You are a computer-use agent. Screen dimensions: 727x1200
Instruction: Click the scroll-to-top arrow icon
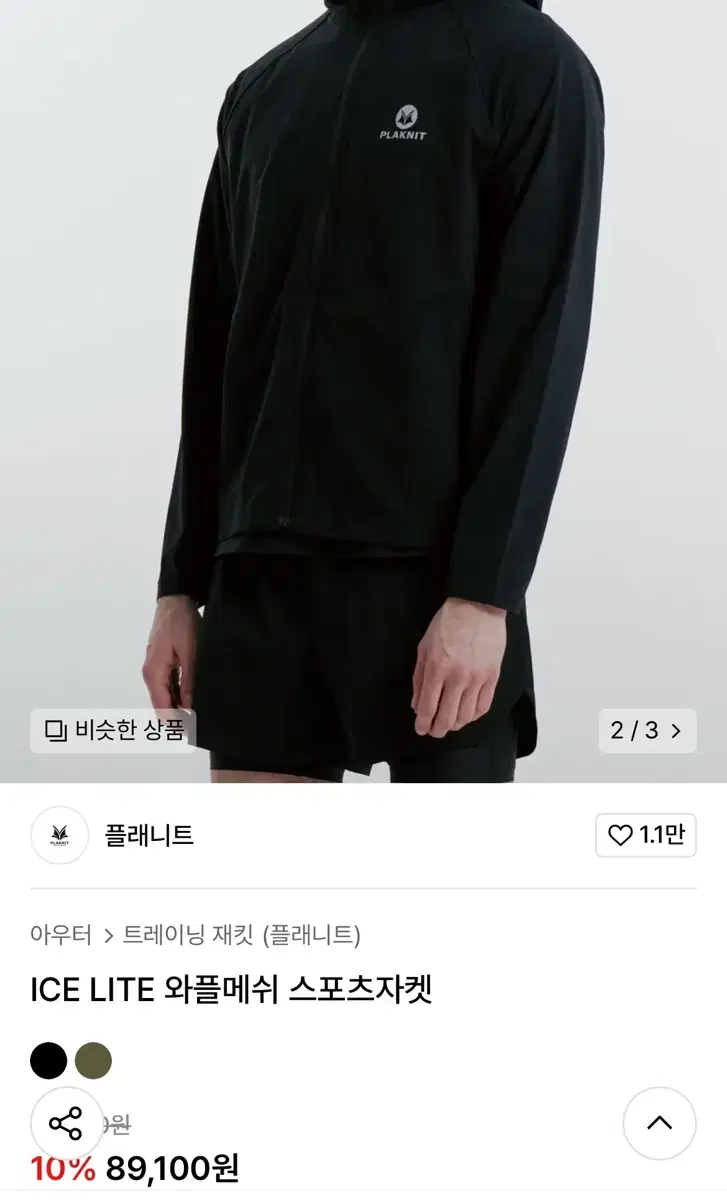(658, 1124)
